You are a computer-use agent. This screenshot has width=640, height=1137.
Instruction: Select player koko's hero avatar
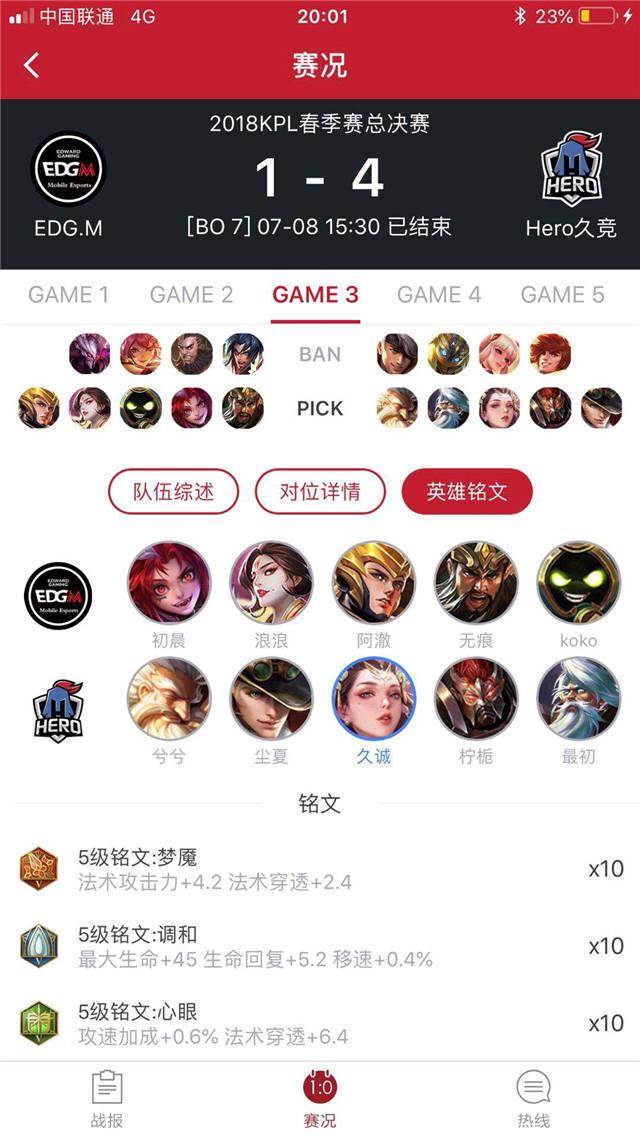[578, 583]
